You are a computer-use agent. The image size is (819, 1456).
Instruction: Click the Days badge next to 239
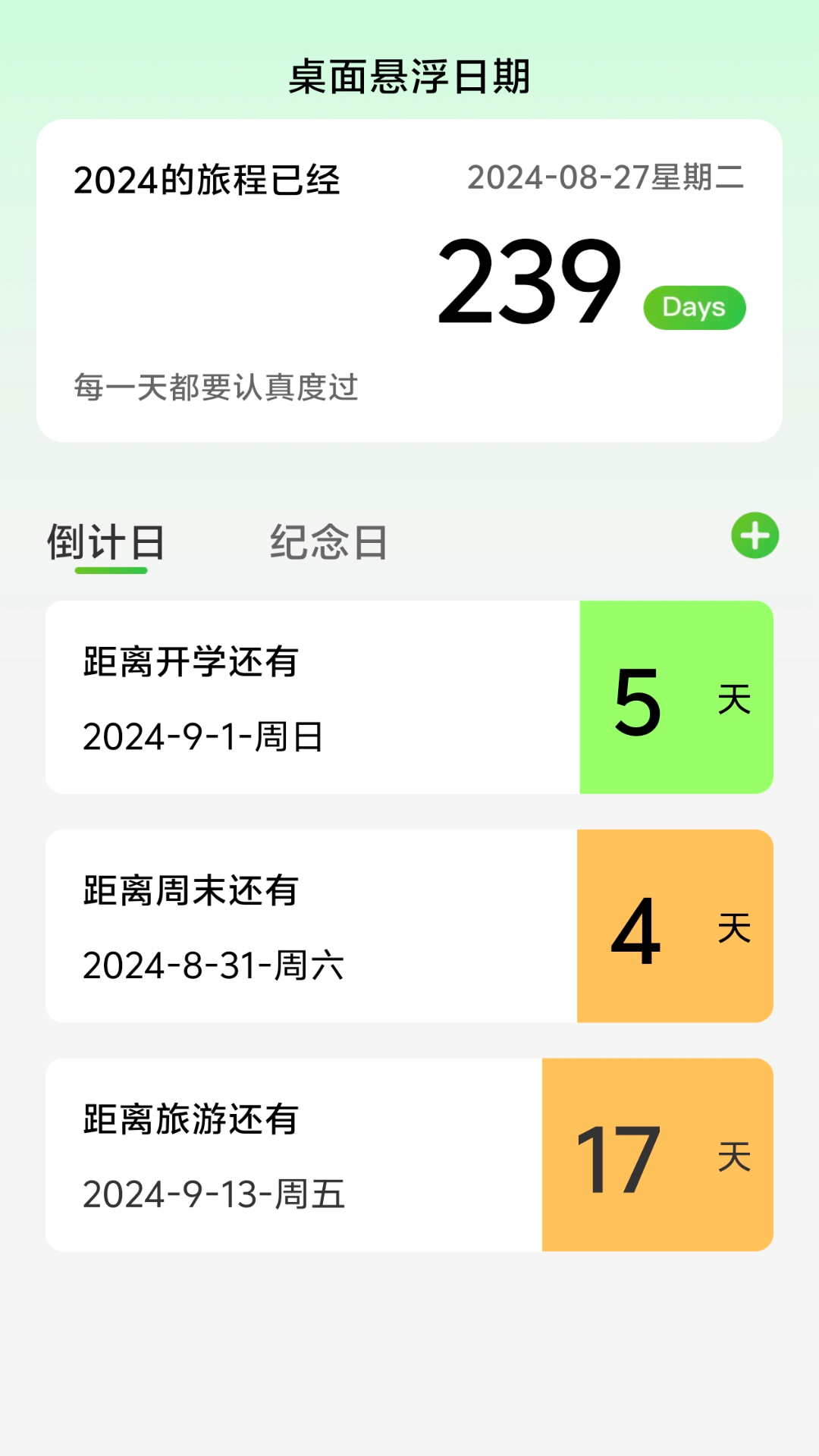click(x=693, y=306)
